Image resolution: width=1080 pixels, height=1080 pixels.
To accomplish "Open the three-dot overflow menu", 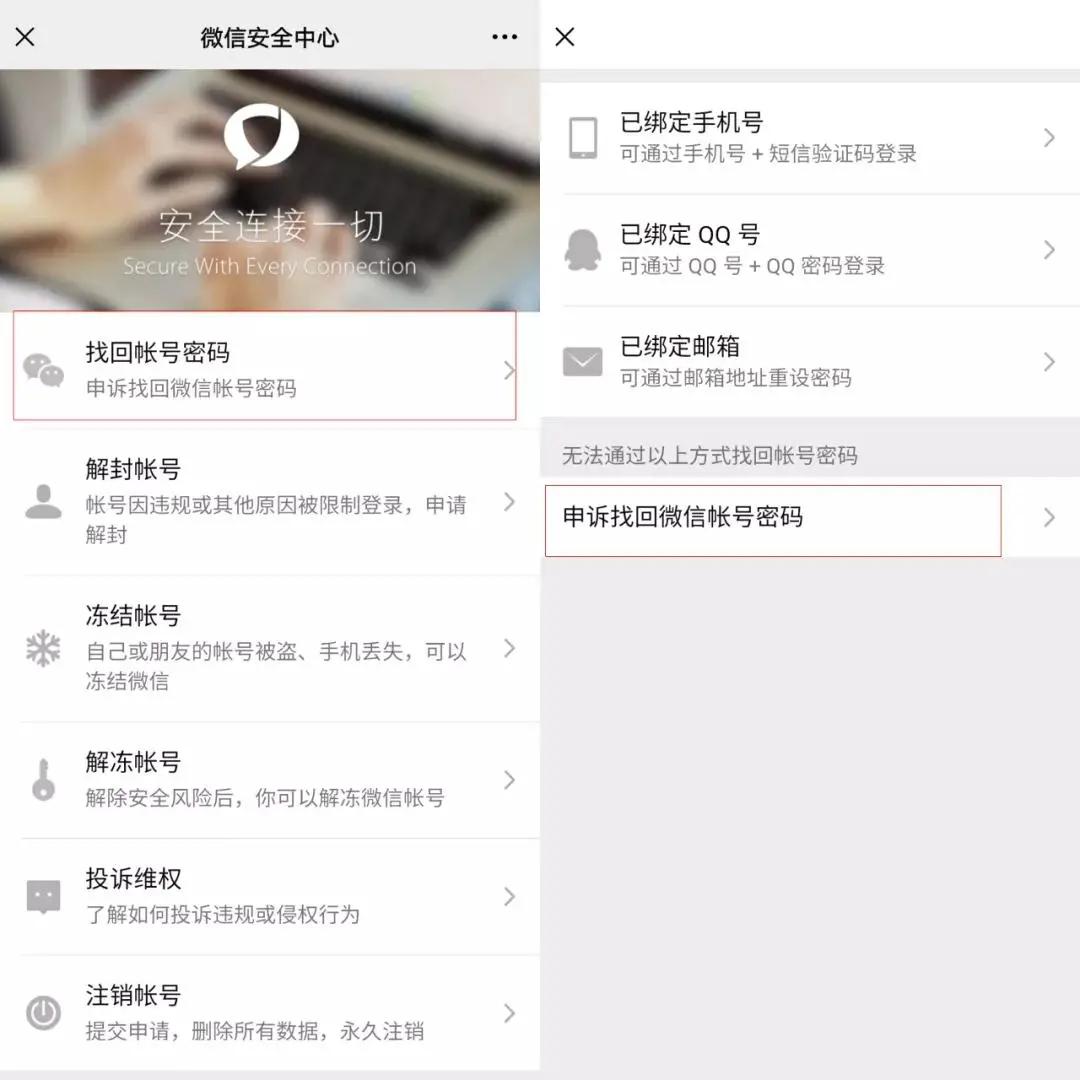I will point(505,37).
